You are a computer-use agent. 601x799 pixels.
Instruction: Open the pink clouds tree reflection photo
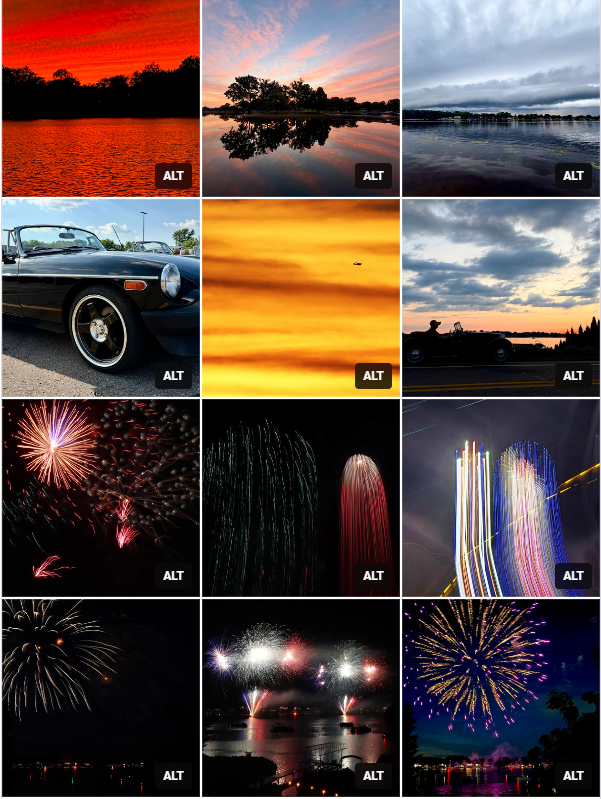tap(301, 98)
